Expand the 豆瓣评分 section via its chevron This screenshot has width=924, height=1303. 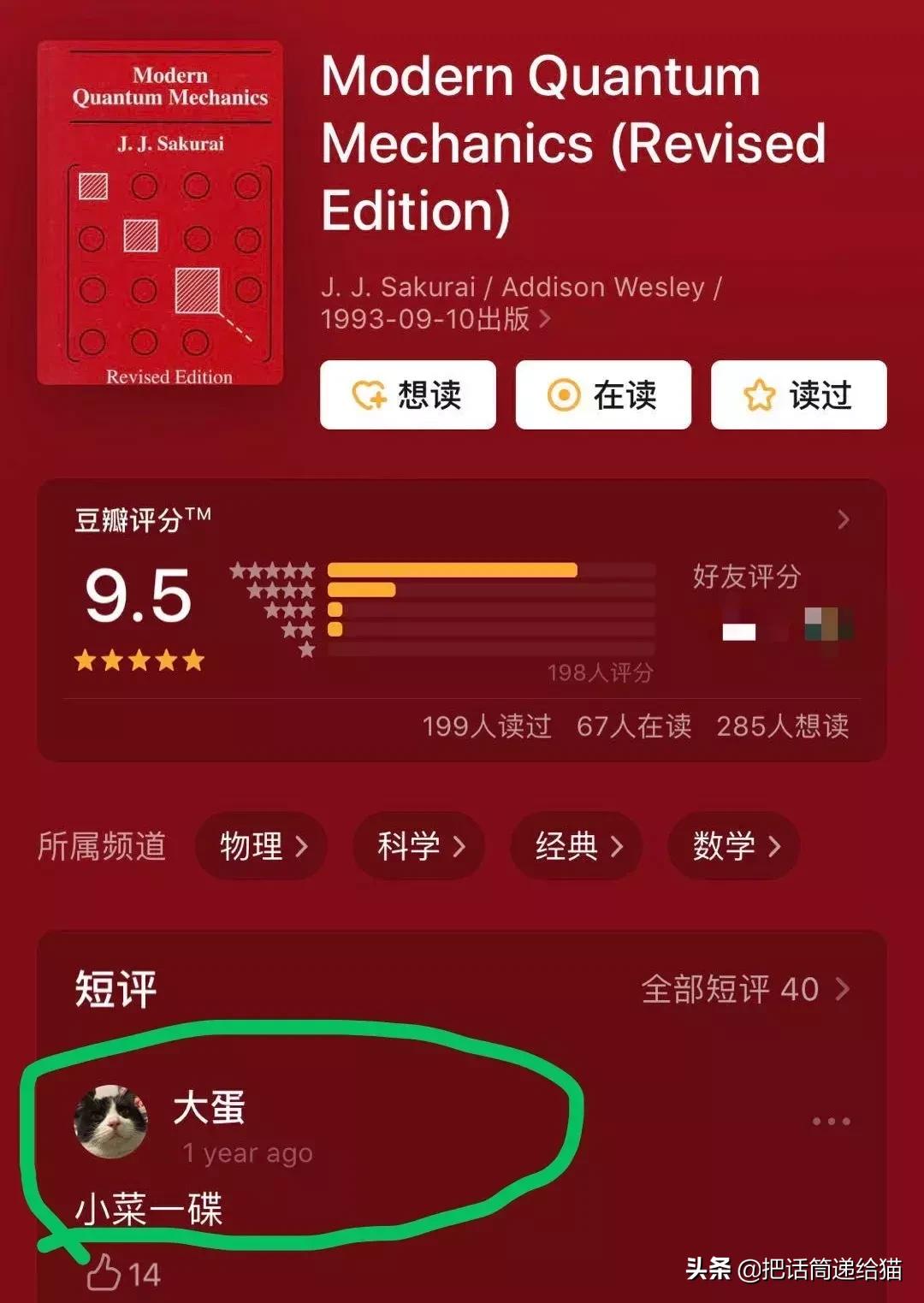pyautogui.click(x=843, y=520)
